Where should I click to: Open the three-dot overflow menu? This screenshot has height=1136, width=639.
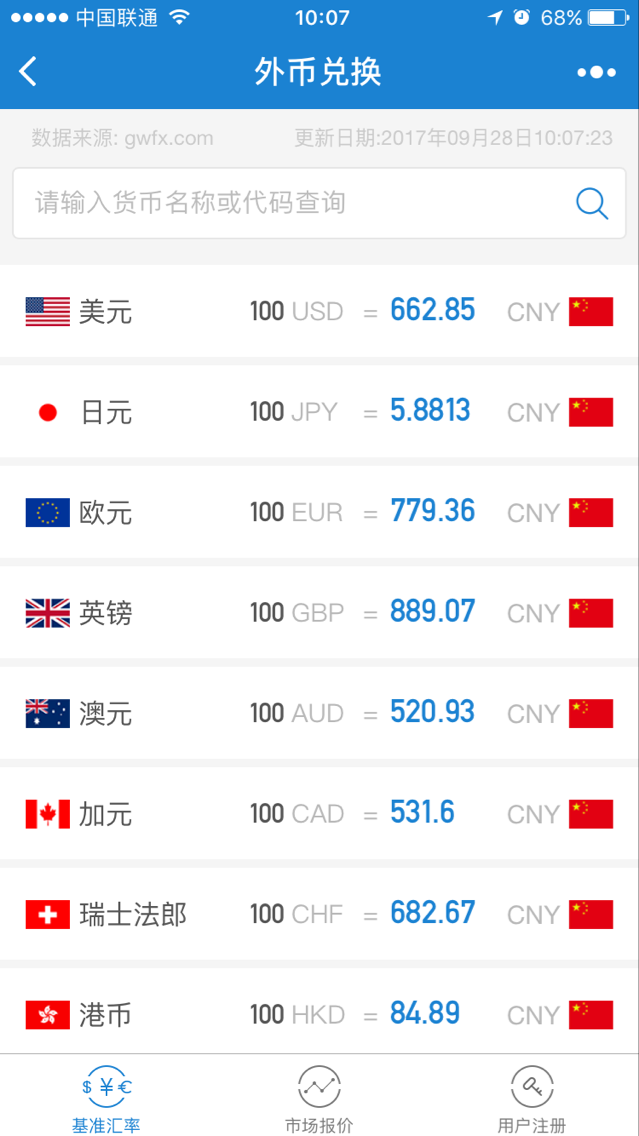click(596, 72)
